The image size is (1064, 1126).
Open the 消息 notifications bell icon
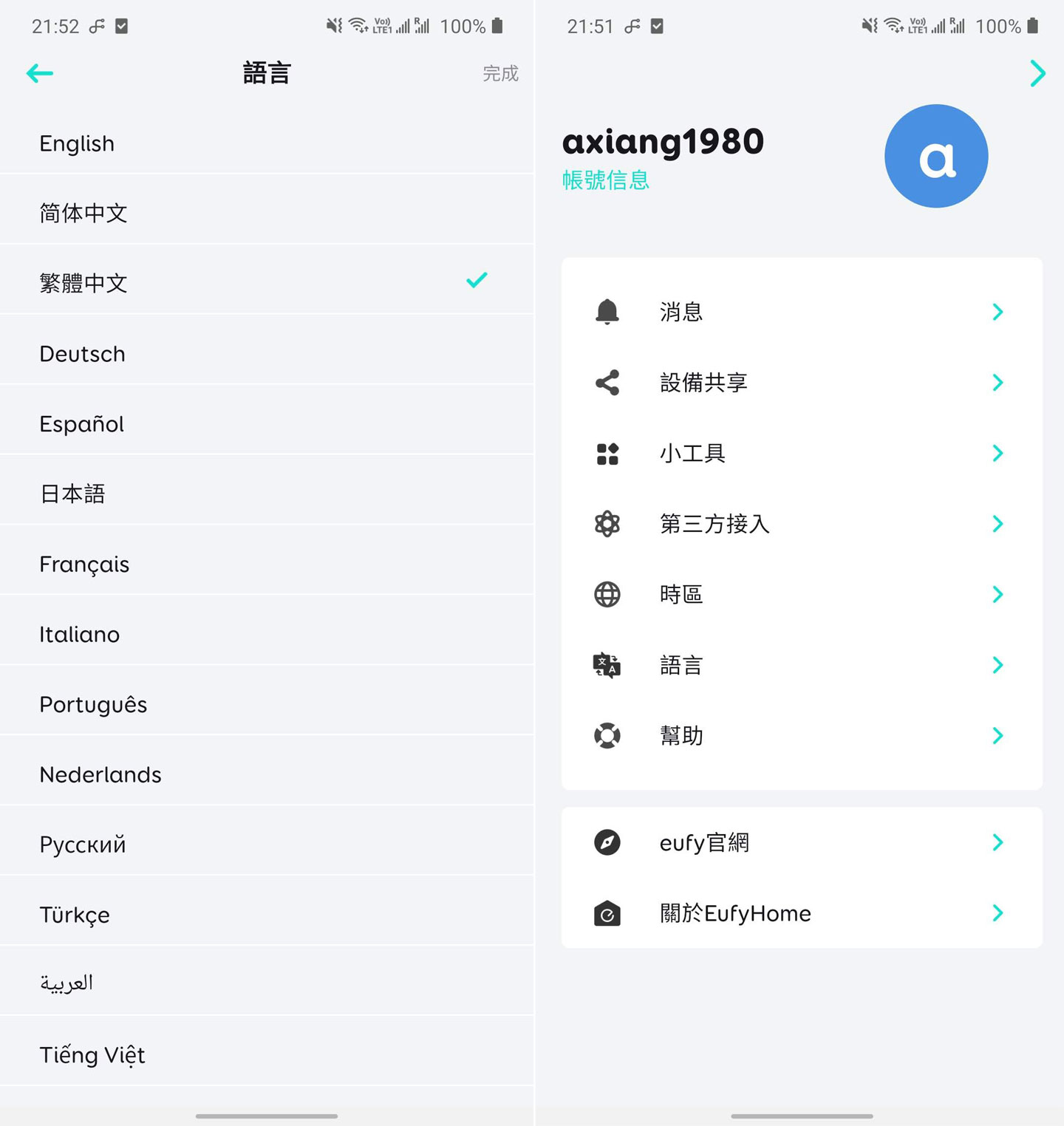tap(607, 312)
